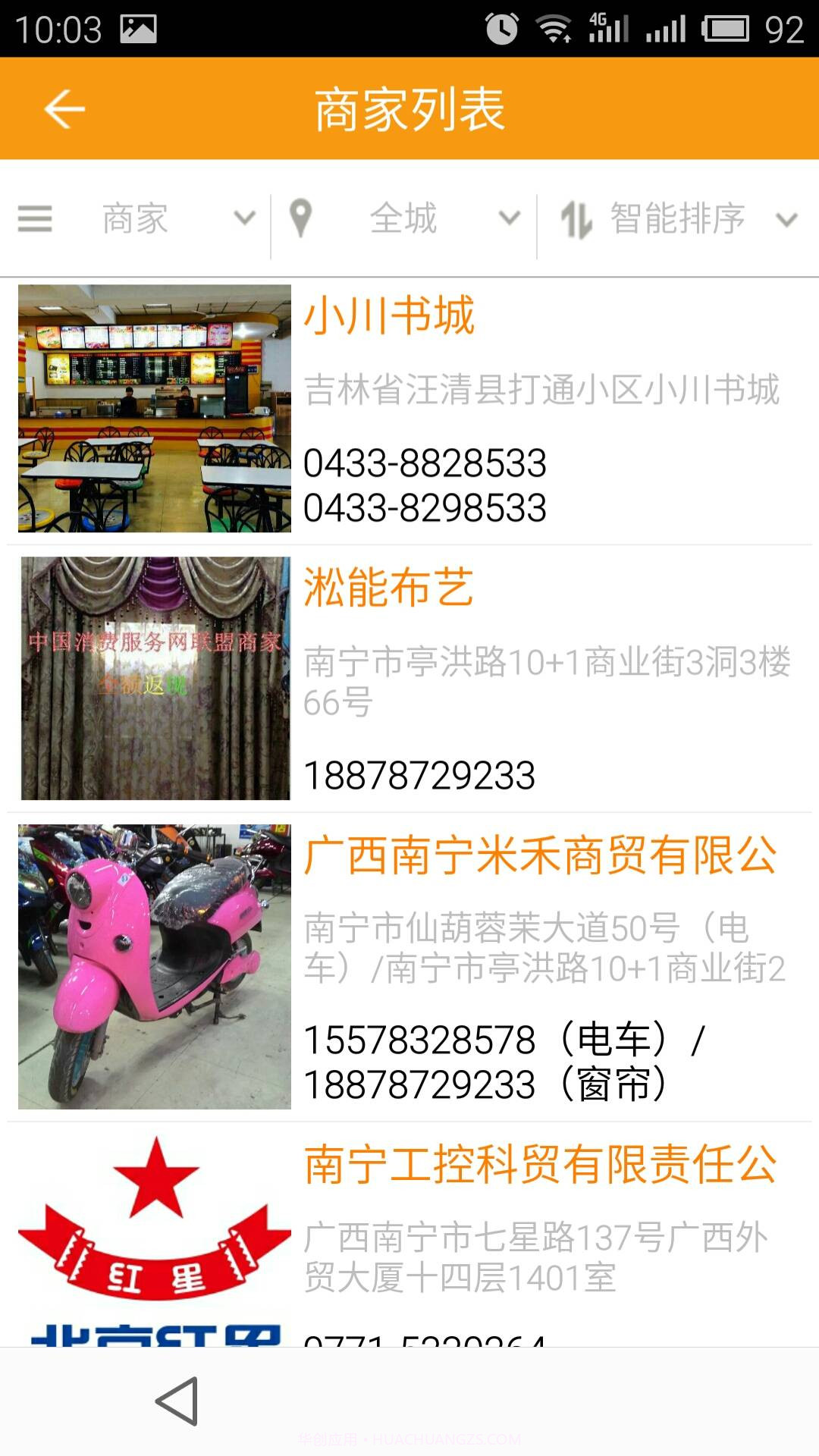This screenshot has width=819, height=1456.
Task: Toggle the 全城 location filter selection
Action: (x=403, y=219)
